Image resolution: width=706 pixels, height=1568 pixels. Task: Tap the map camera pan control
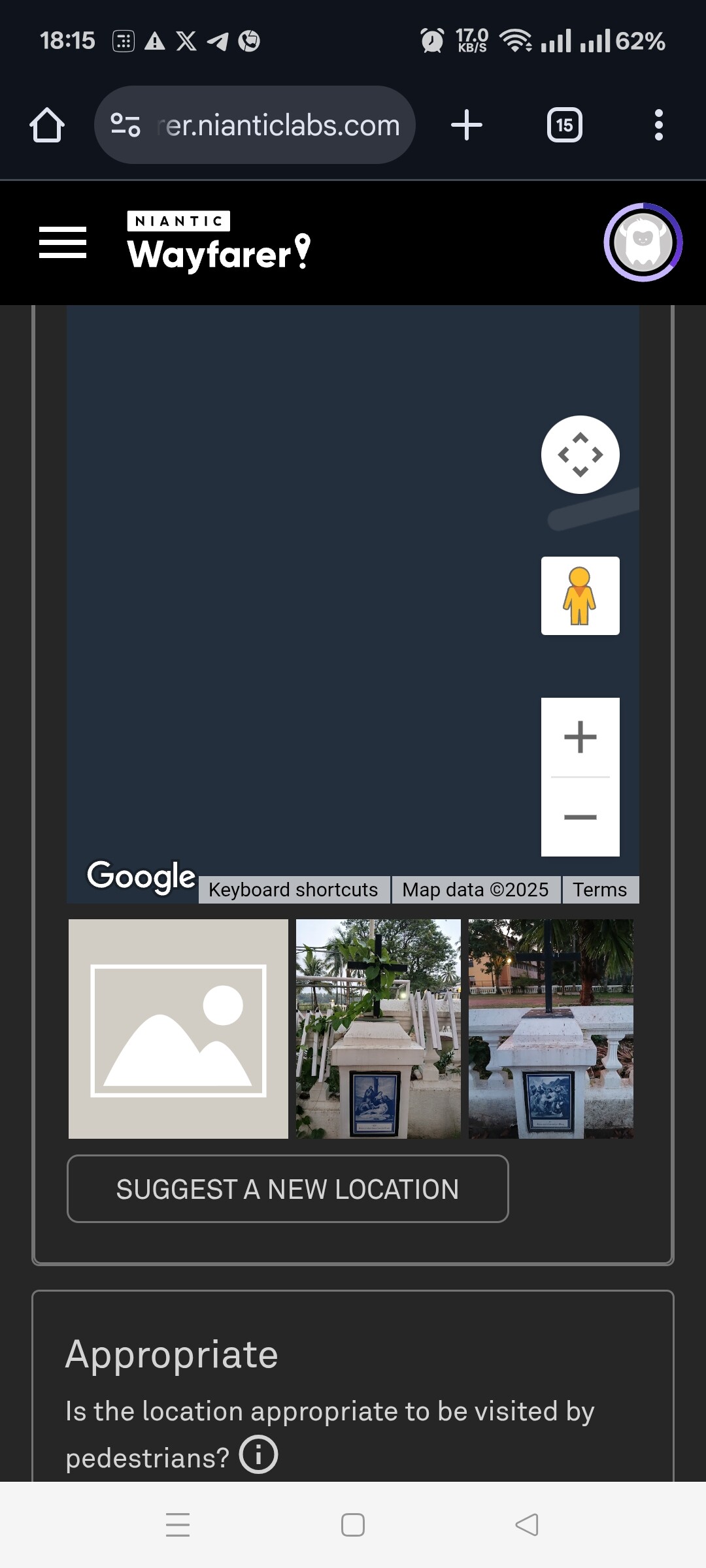click(580, 455)
